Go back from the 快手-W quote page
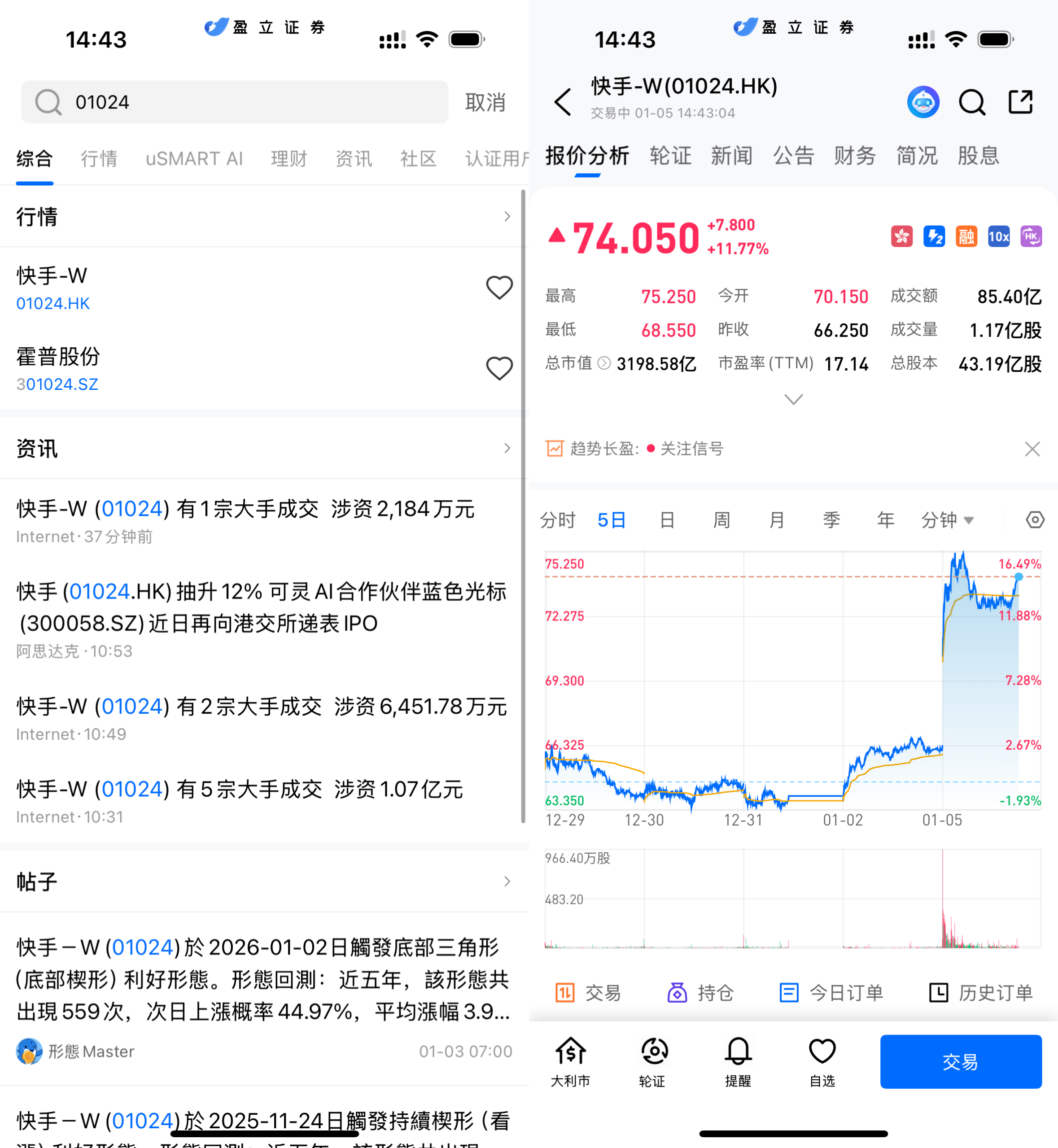This screenshot has width=1058, height=1148. (x=564, y=102)
